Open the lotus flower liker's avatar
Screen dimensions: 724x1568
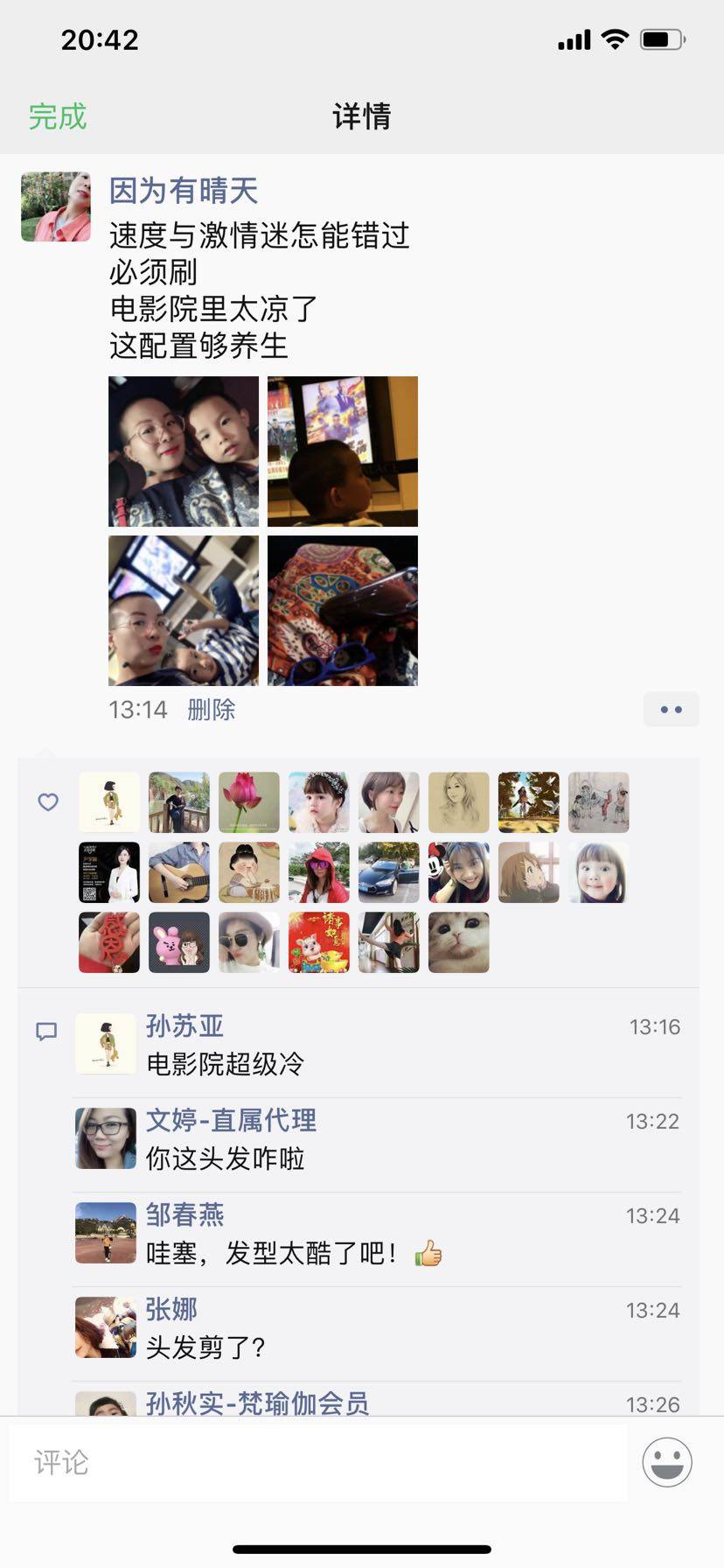click(x=249, y=801)
